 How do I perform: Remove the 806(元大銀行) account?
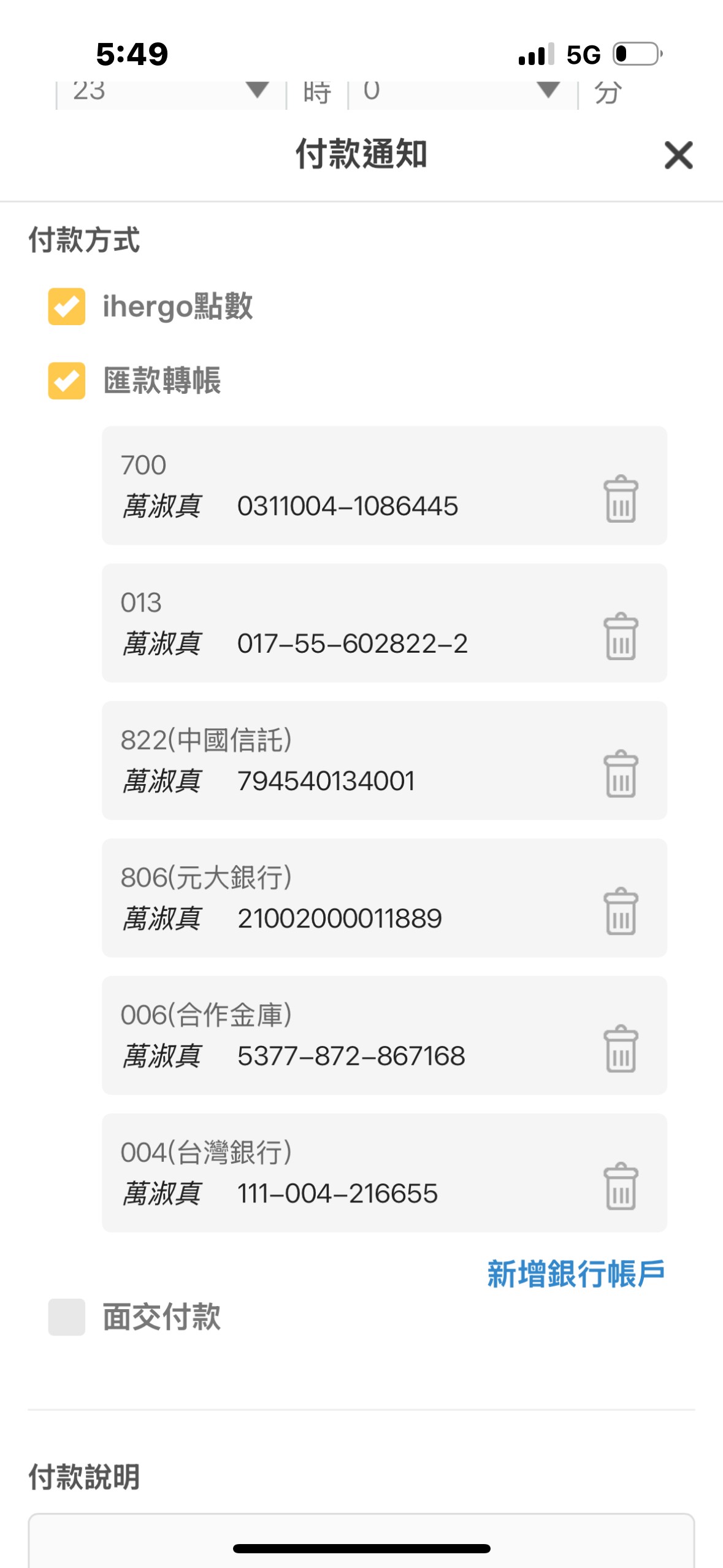(x=621, y=911)
